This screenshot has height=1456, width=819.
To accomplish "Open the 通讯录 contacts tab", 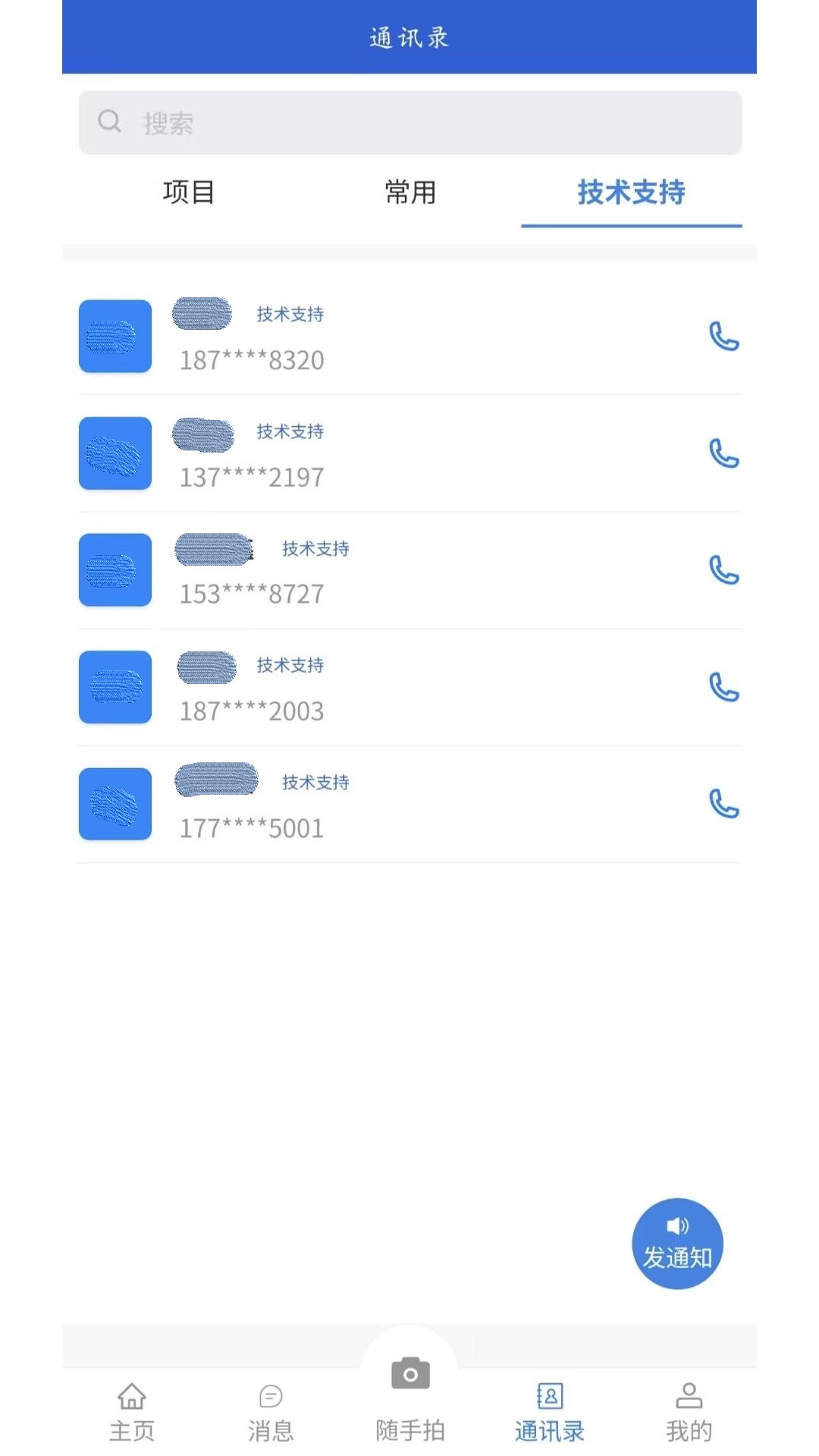I will [x=549, y=1412].
